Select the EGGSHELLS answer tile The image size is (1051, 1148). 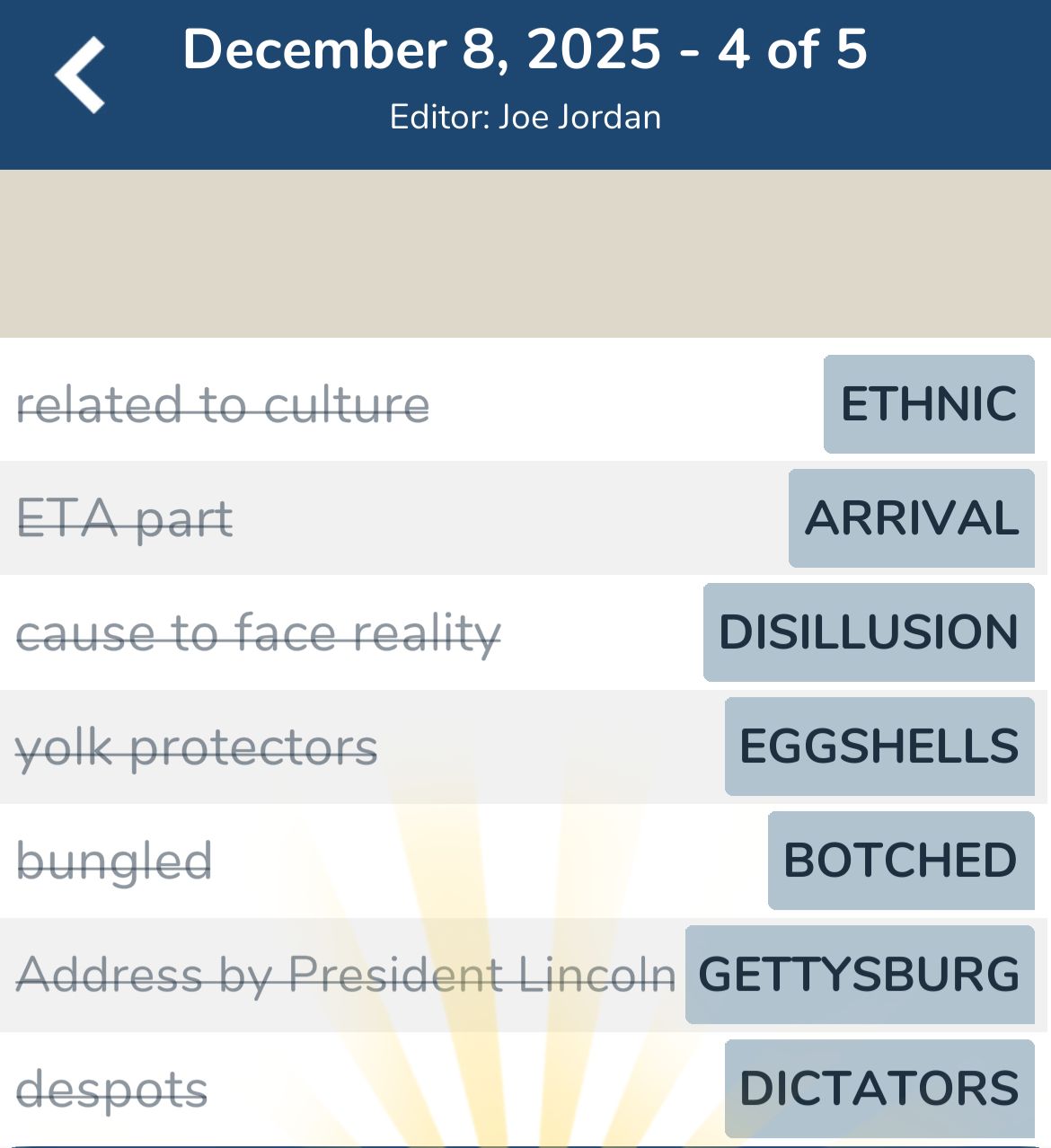point(878,746)
